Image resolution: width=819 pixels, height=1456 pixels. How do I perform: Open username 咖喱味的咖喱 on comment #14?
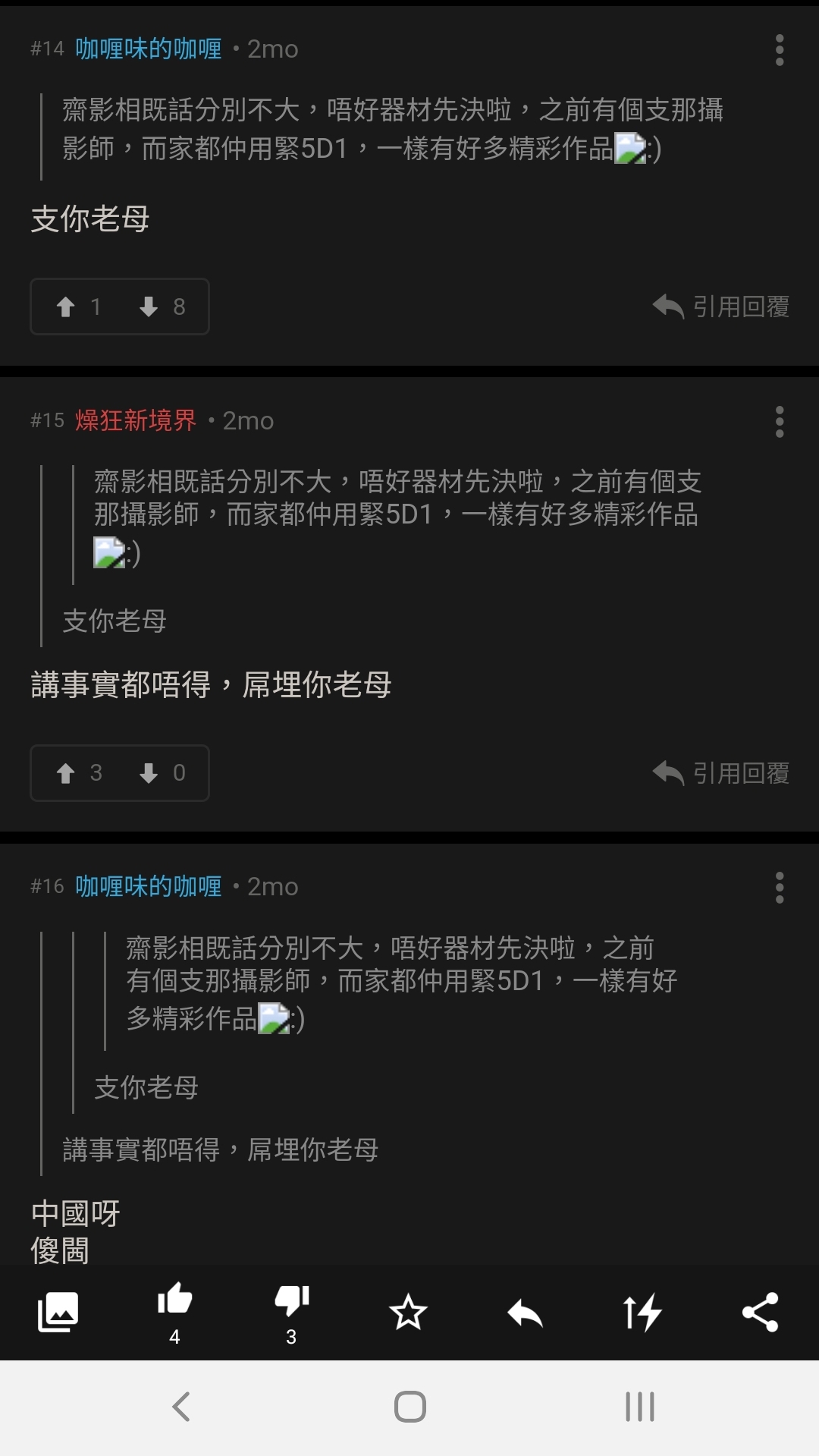pyautogui.click(x=149, y=49)
